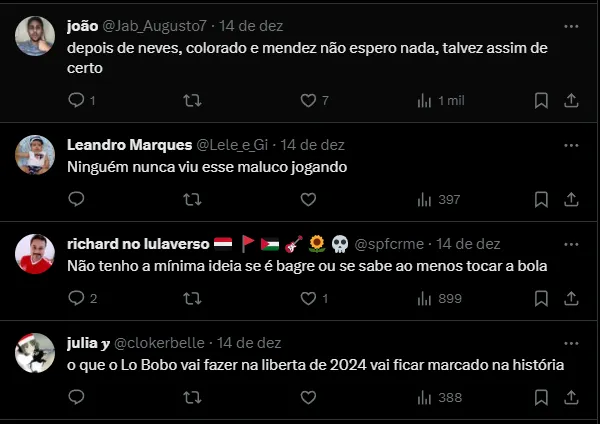Open more options on Leandro Marques's tweet

pyautogui.click(x=571, y=145)
